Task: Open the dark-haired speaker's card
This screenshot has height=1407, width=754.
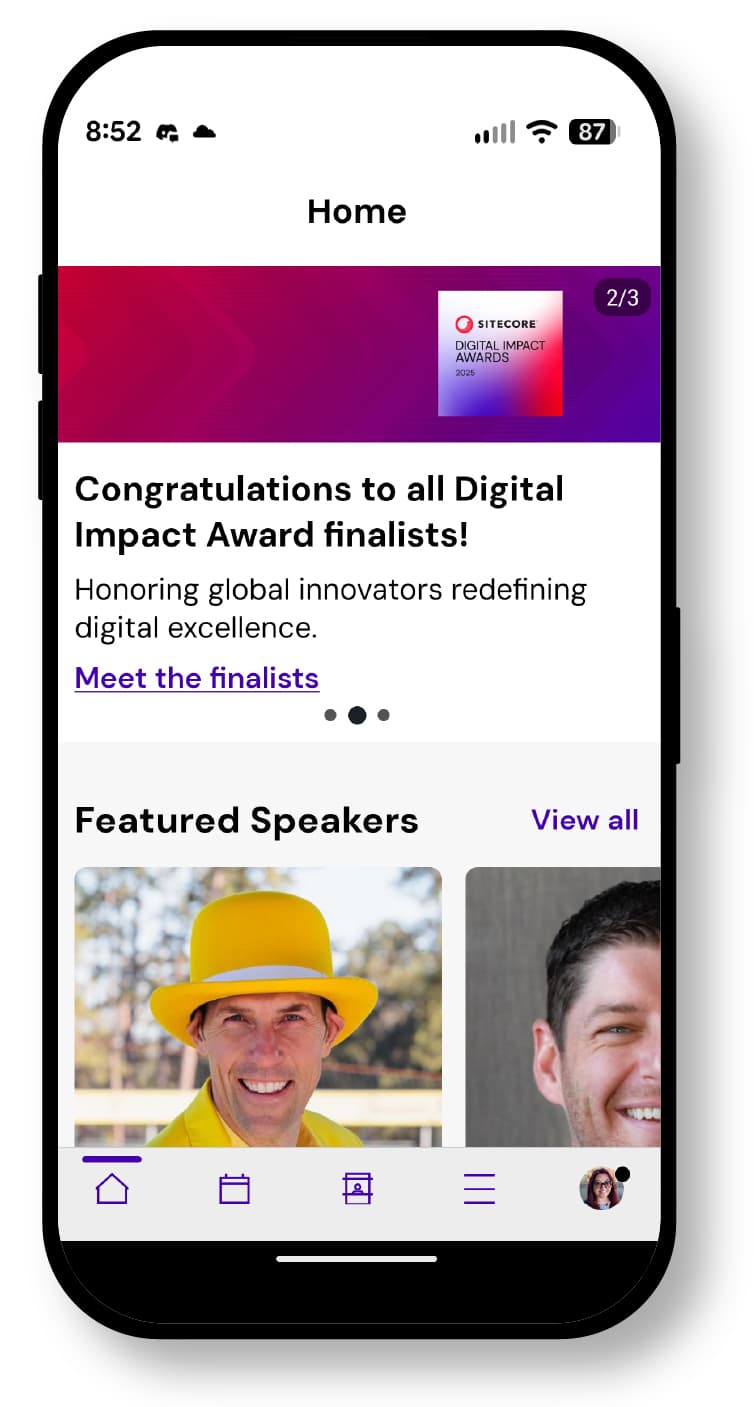Action: [563, 1005]
